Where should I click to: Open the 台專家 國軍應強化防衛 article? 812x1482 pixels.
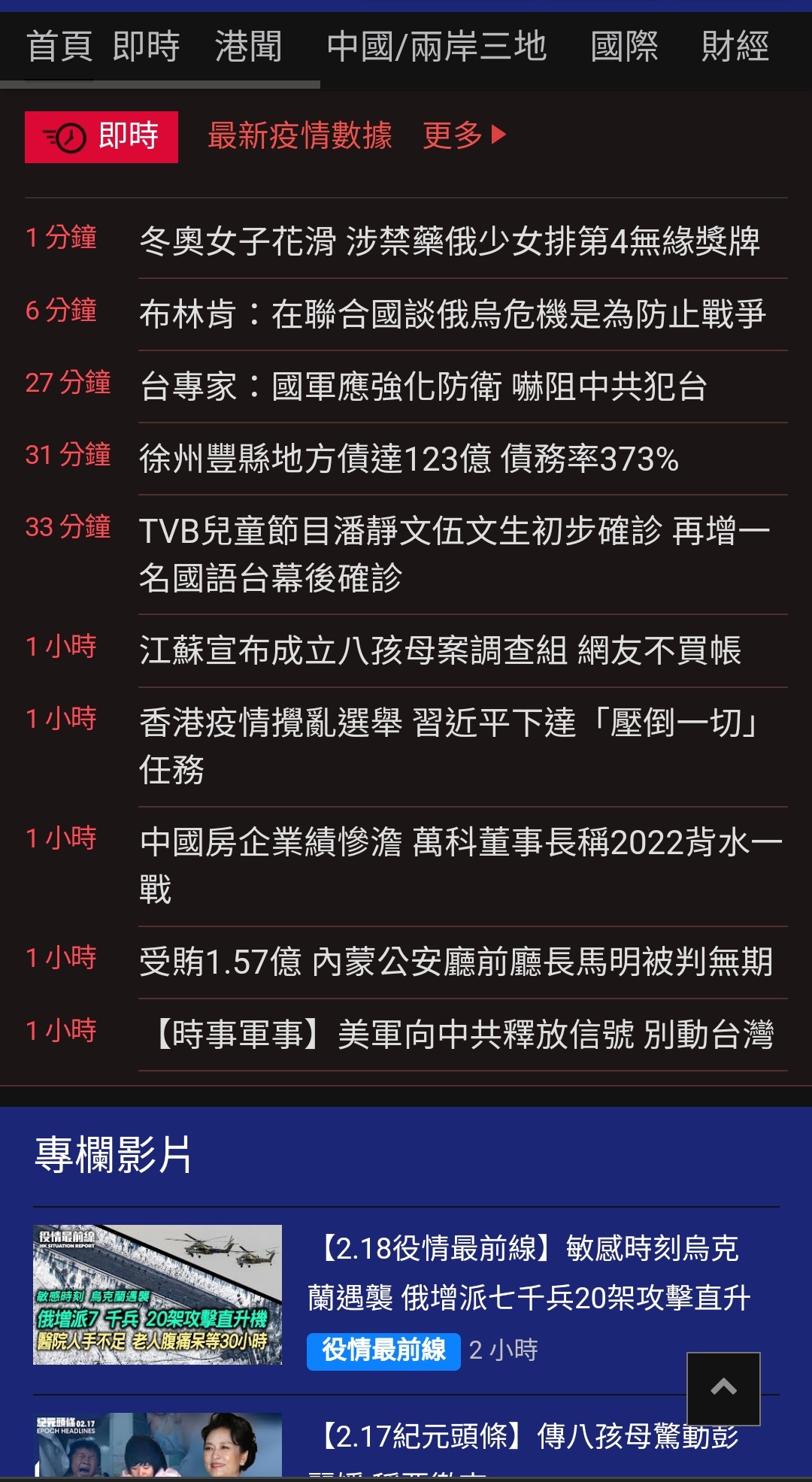(x=423, y=386)
